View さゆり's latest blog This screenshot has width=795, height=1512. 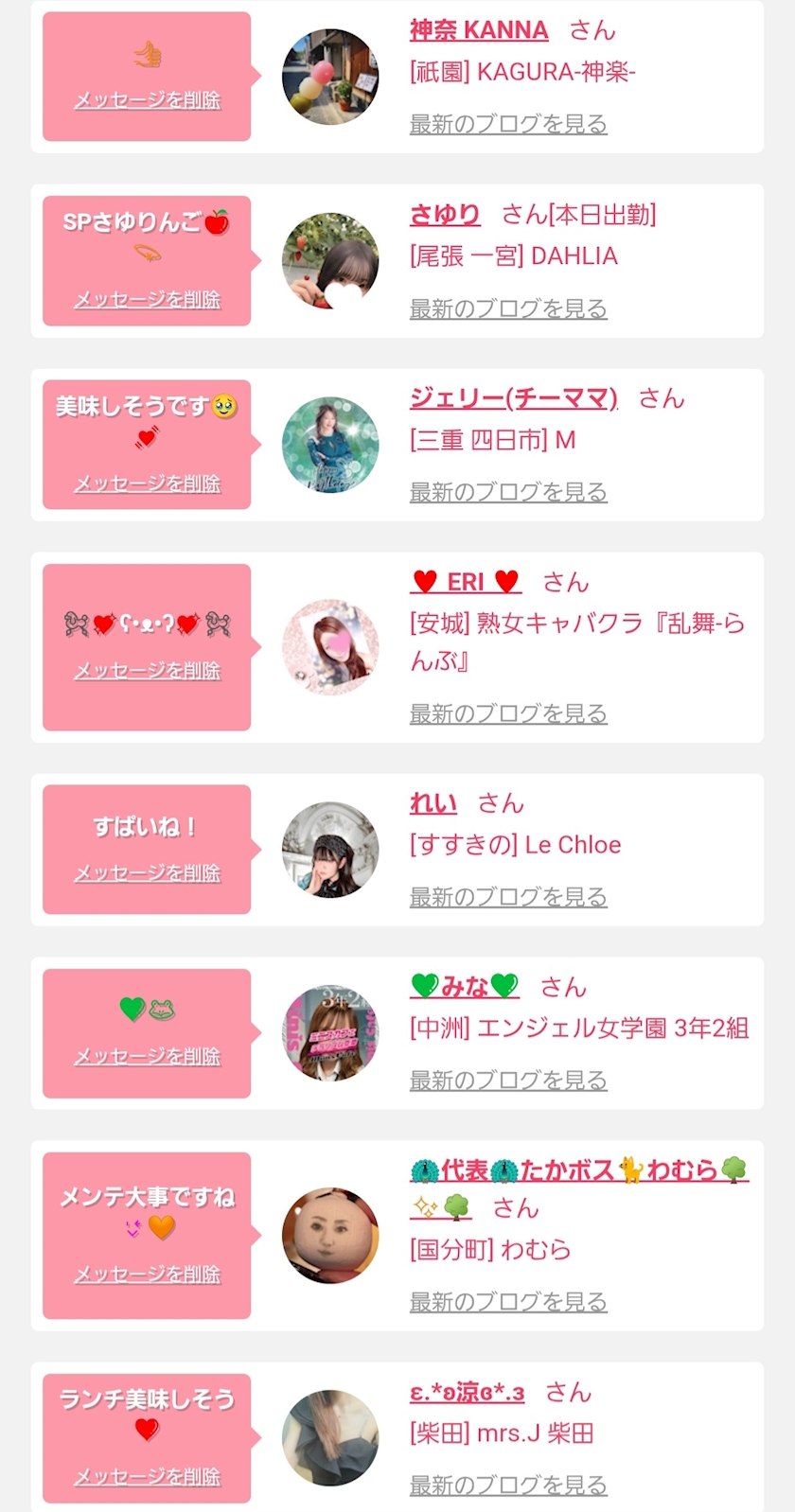tap(507, 308)
